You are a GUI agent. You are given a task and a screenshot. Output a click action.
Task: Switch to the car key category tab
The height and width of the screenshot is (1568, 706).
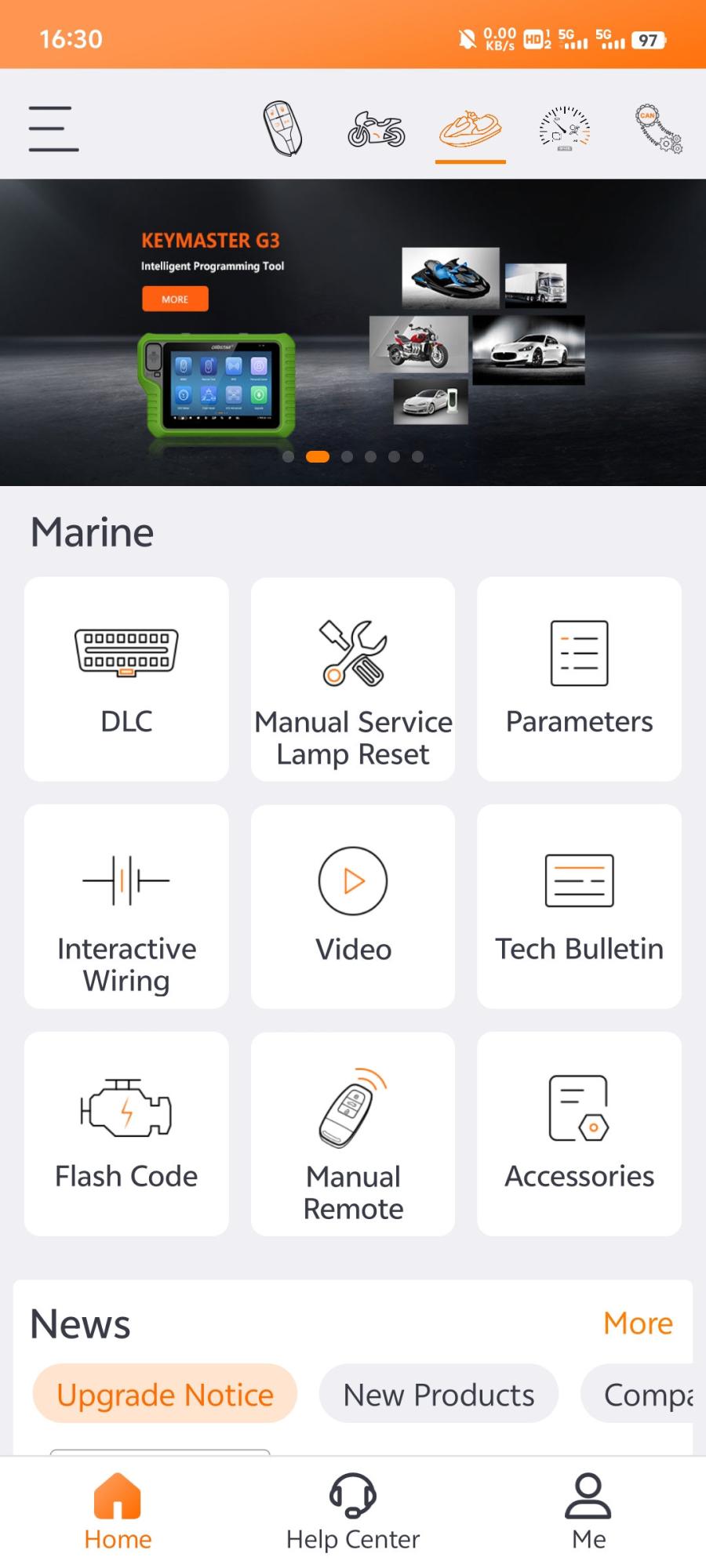click(x=282, y=128)
